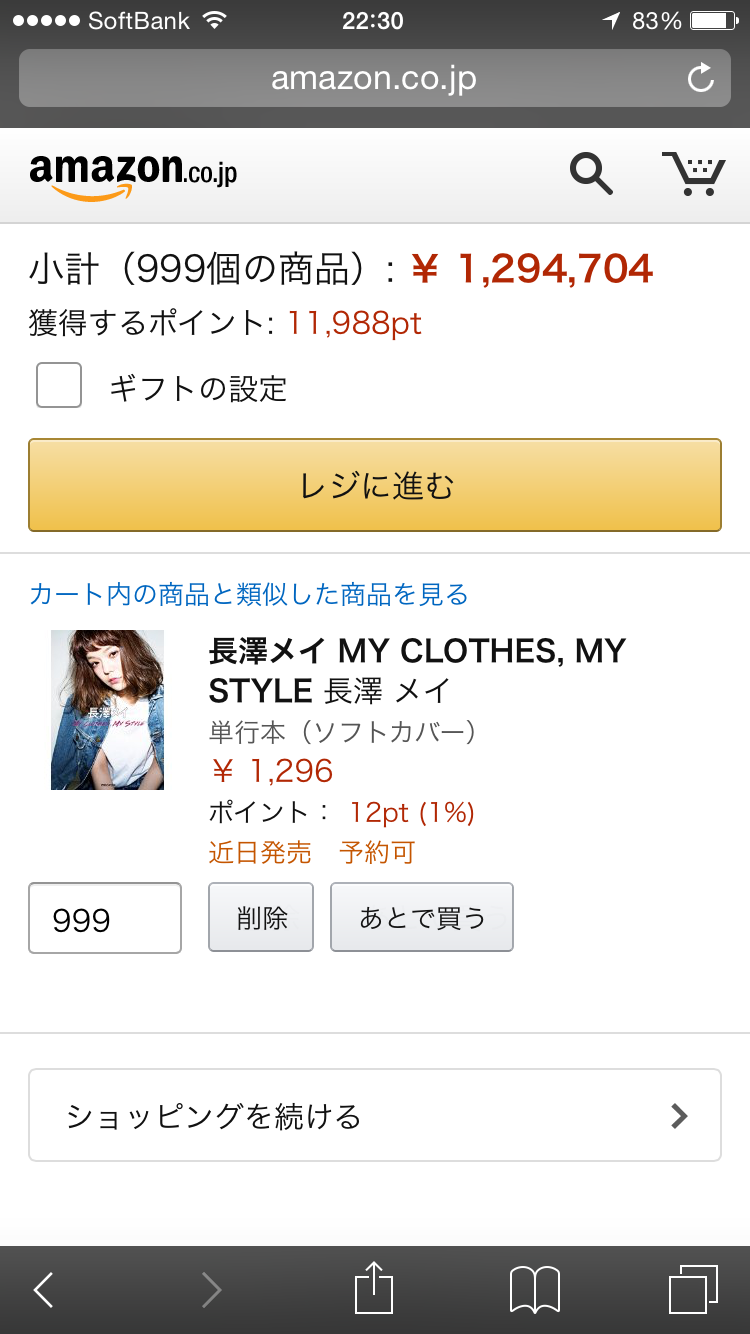
Task: Open the shopping cart icon
Action: click(x=693, y=174)
